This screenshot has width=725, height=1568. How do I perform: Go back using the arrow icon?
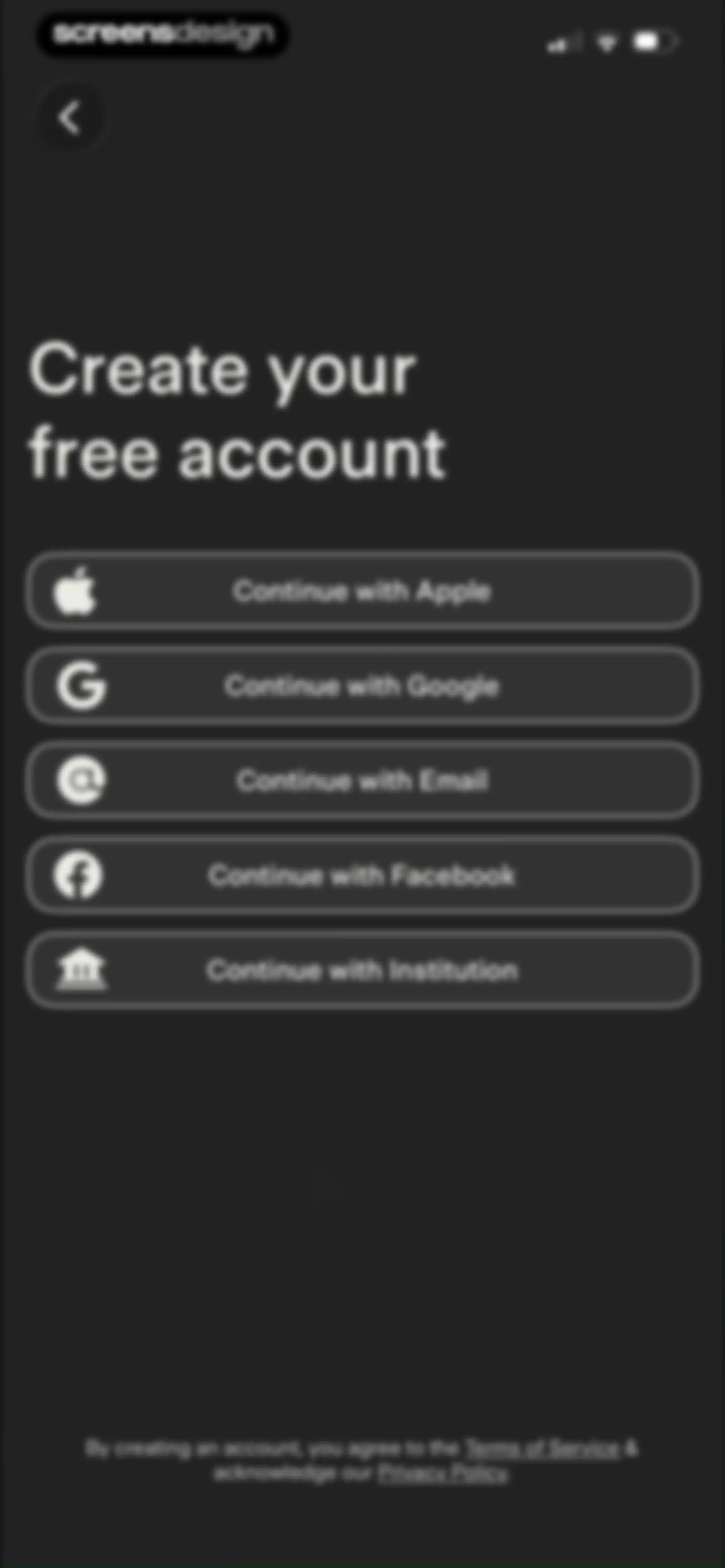pos(70,117)
